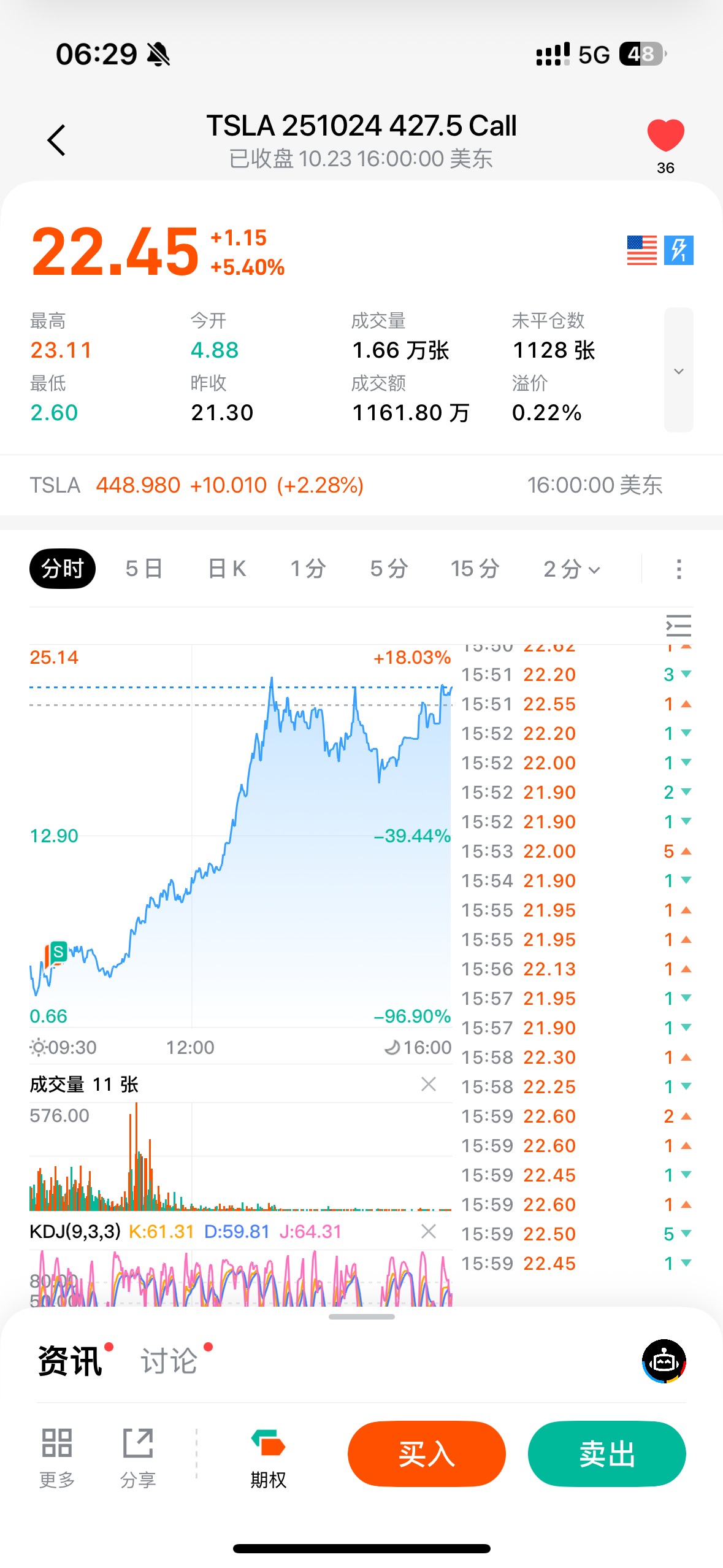Close the KDJ indicator panel
The image size is (723, 1568).
click(429, 1231)
